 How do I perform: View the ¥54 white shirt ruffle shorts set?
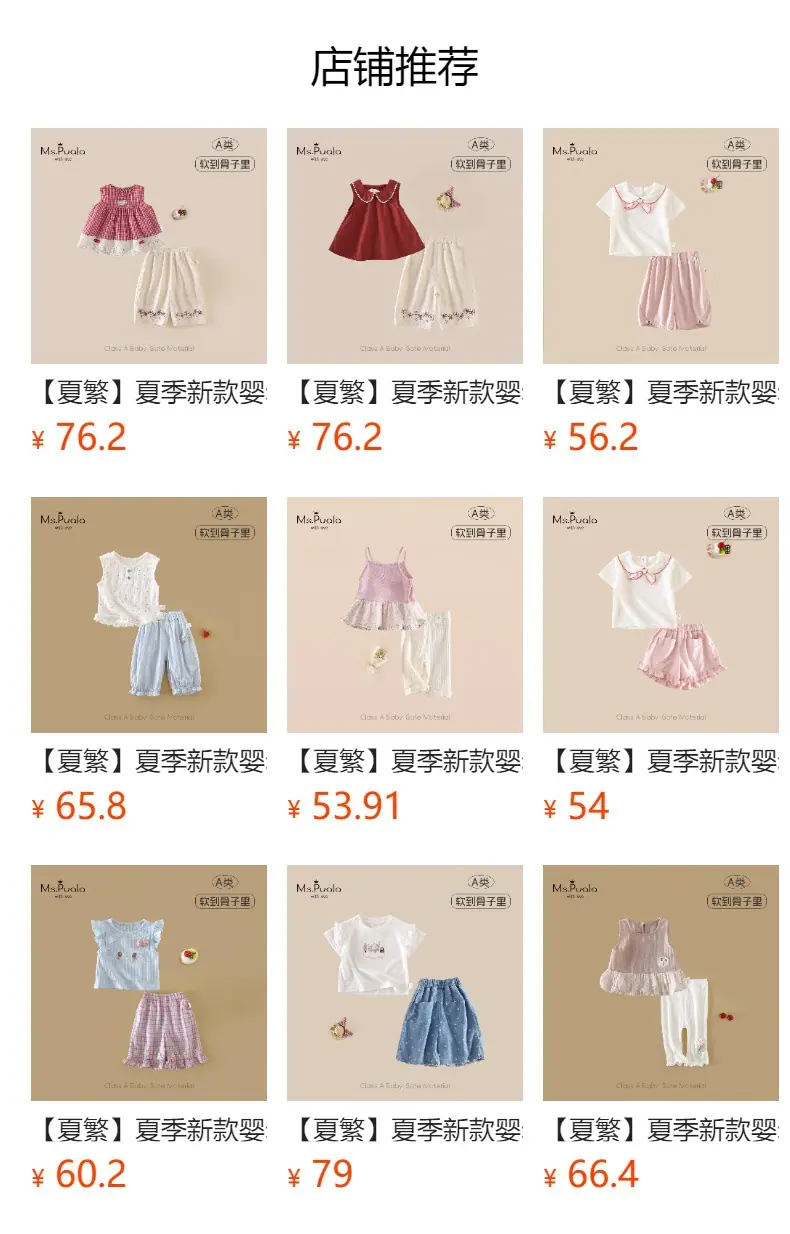click(x=661, y=615)
